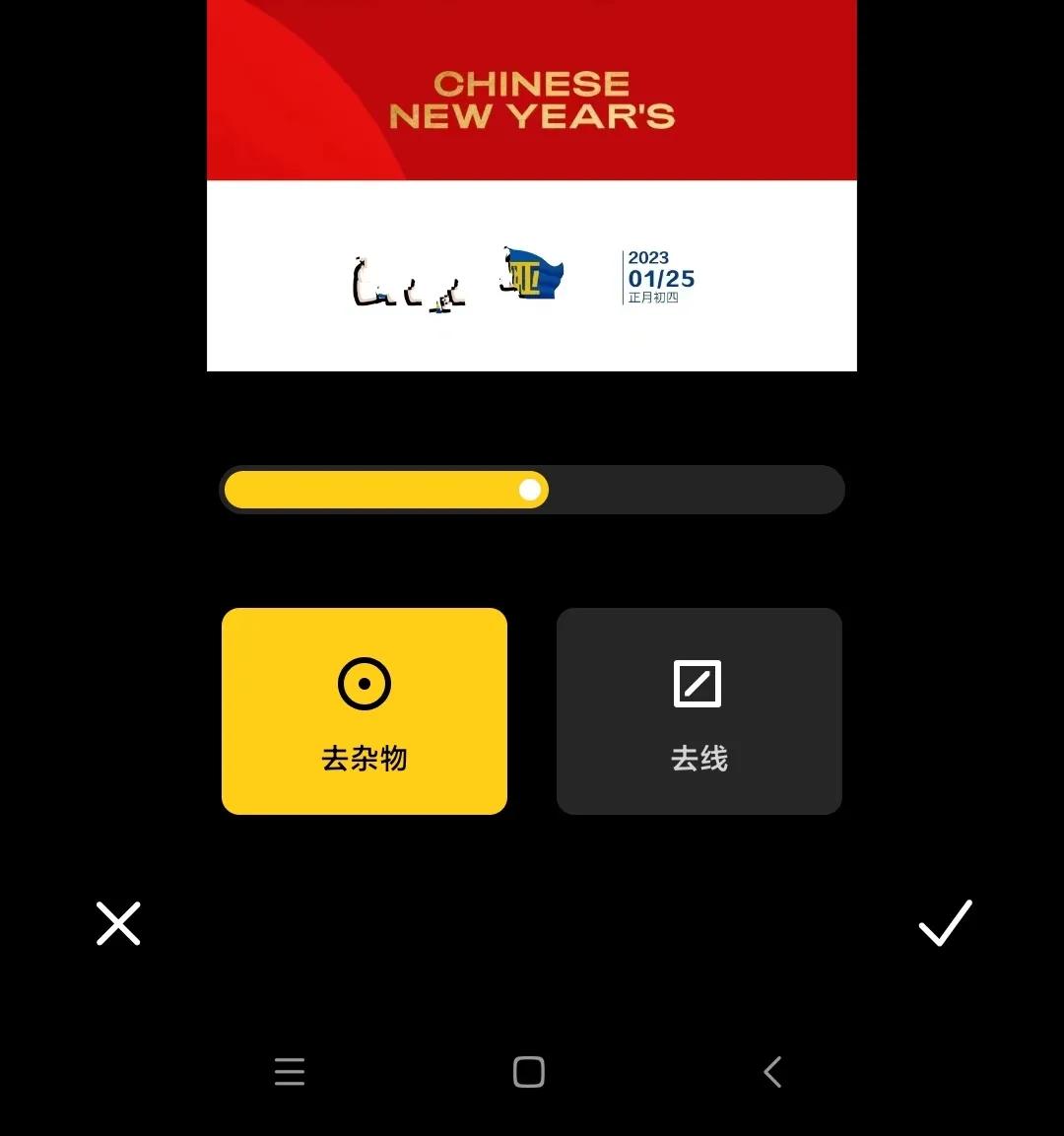
Task: Adjust the brush size slider handle
Action: 530,490
